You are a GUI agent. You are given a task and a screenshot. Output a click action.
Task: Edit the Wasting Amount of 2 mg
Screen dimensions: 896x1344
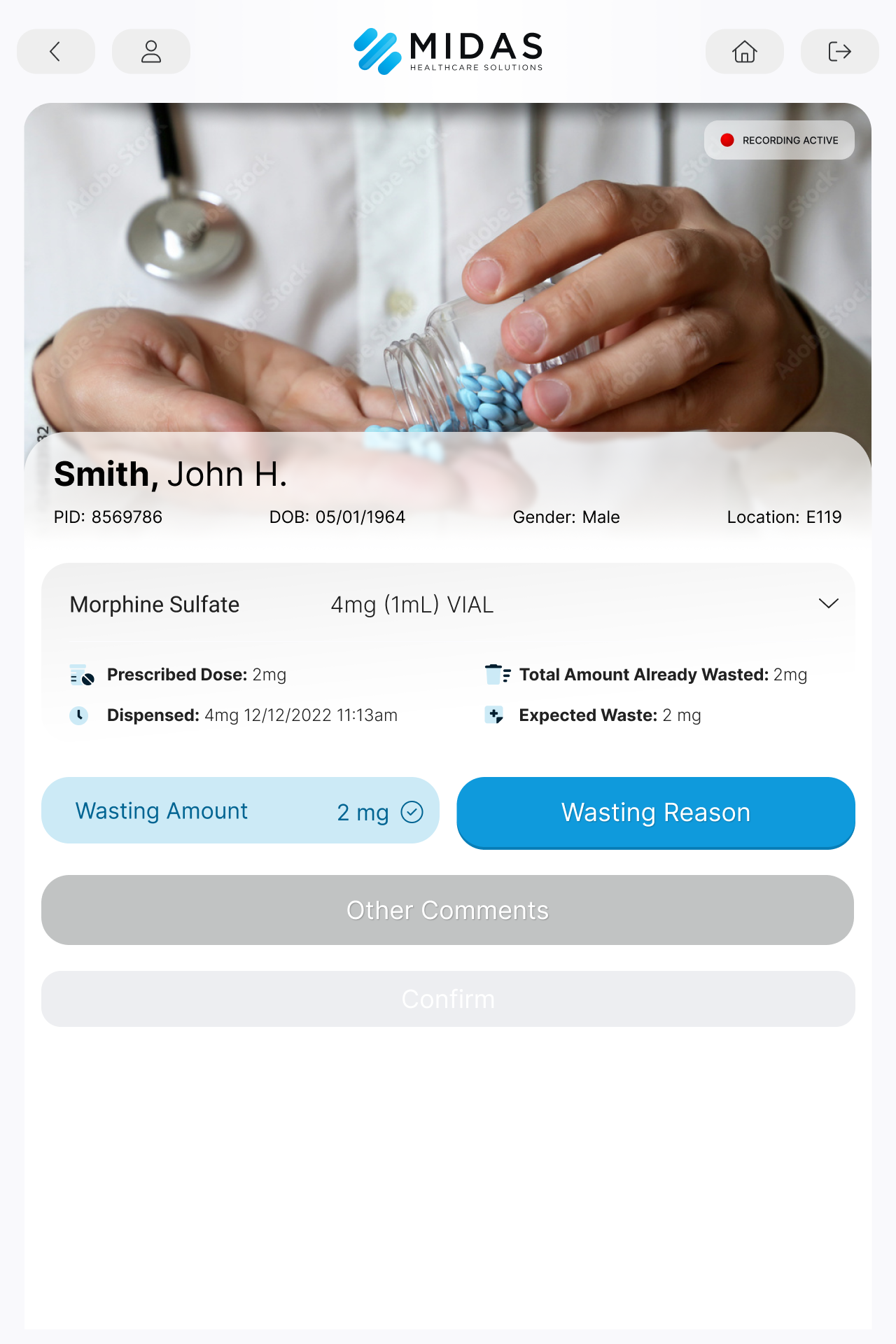pyautogui.click(x=240, y=811)
